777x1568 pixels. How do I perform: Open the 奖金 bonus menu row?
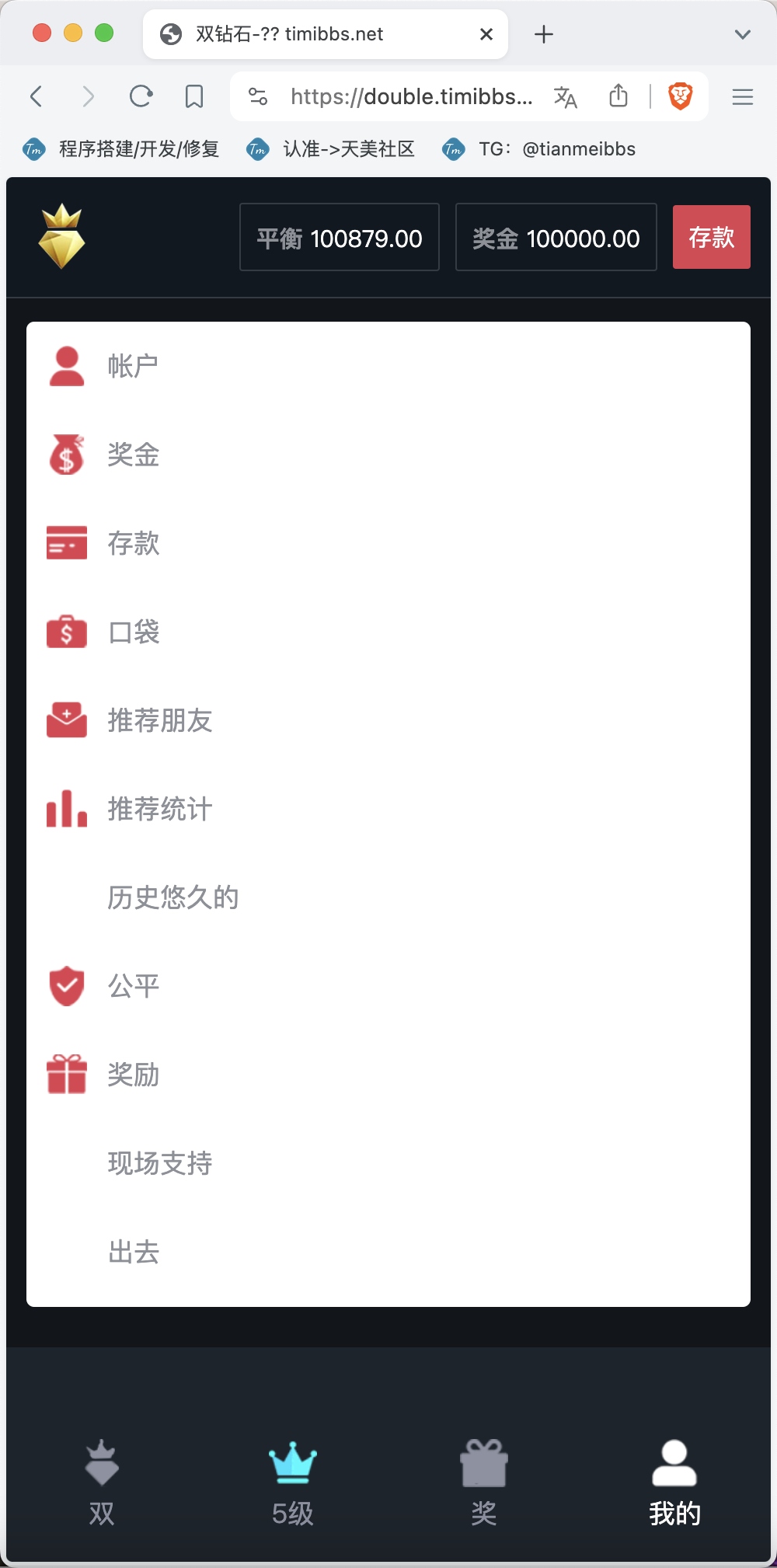click(388, 455)
